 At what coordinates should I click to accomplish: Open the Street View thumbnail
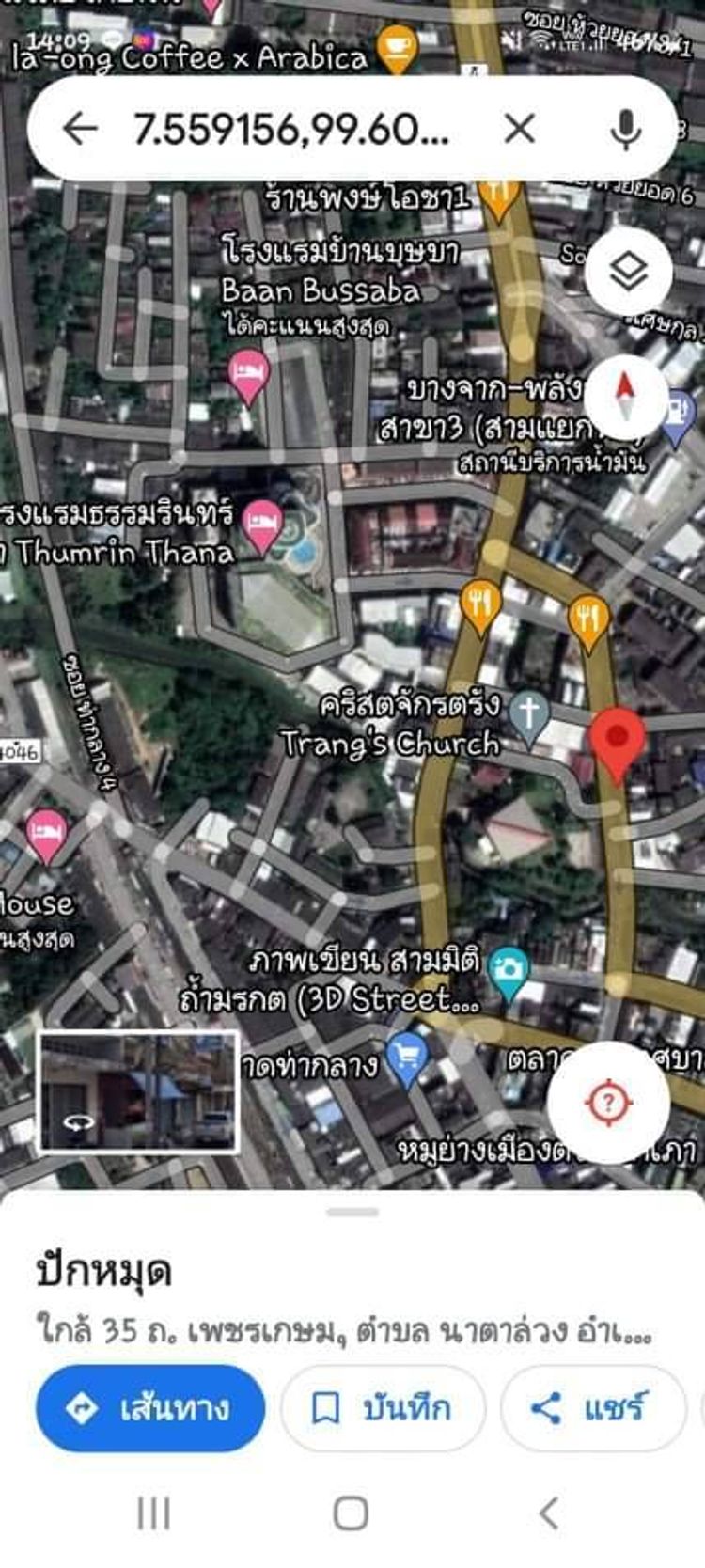point(138,1092)
